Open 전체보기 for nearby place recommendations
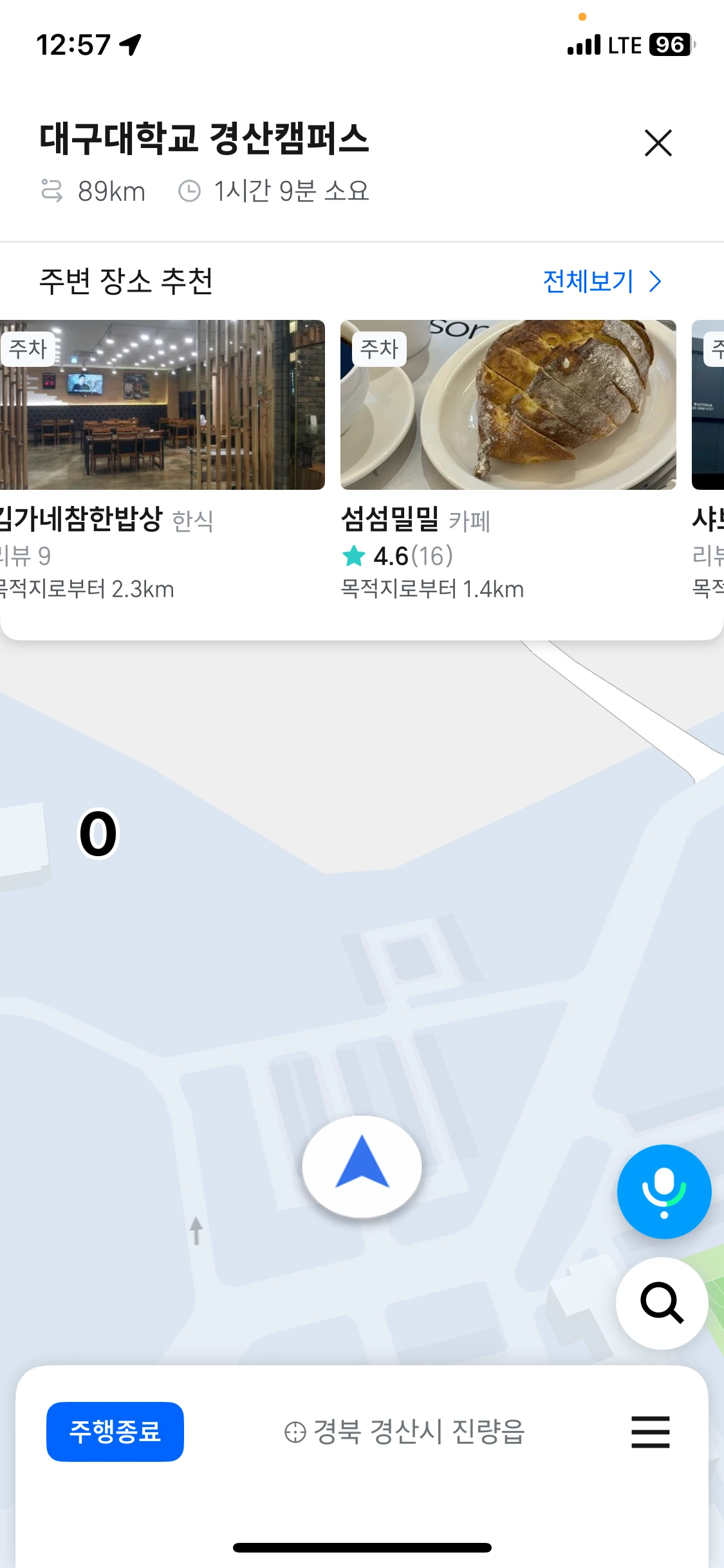 602,281
